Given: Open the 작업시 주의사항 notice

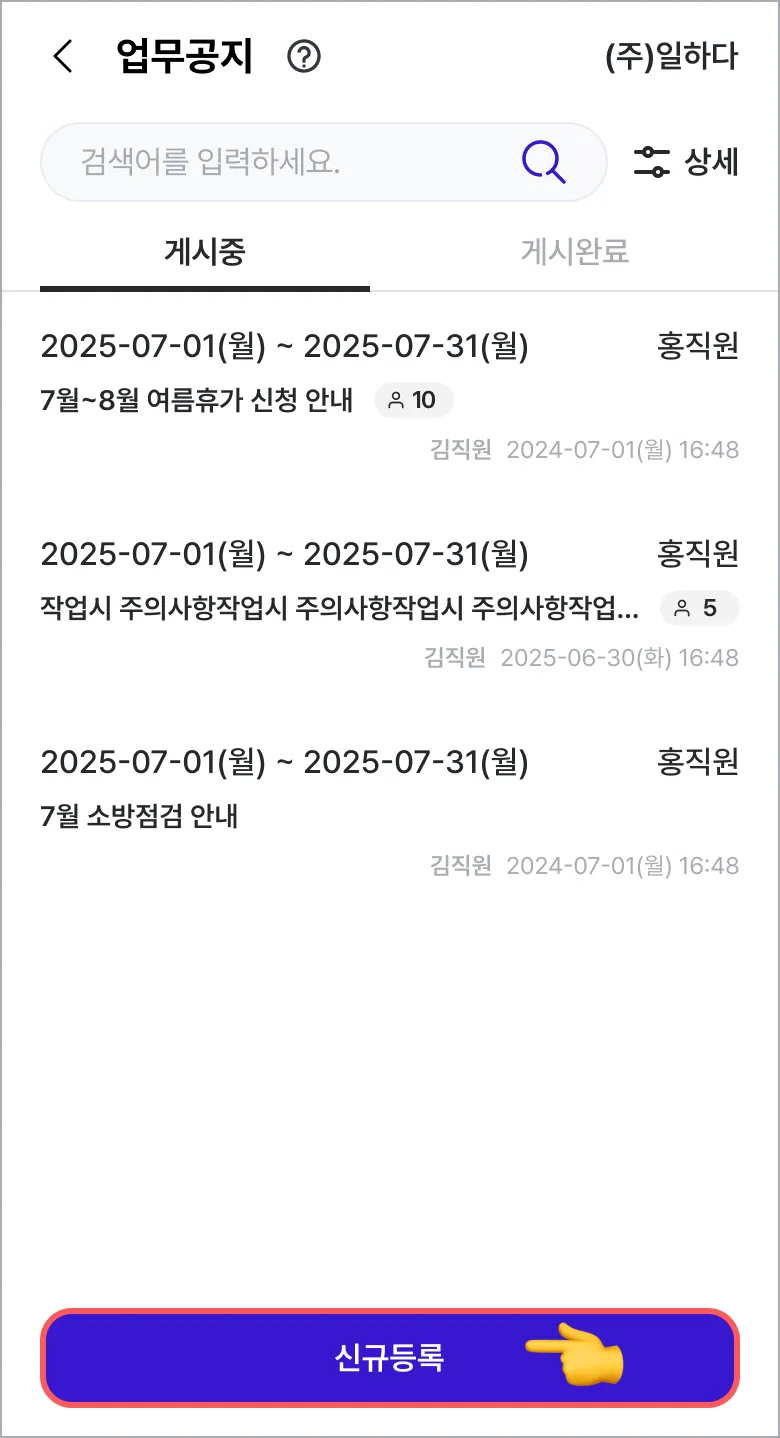Looking at the screenshot, I should pos(340,608).
